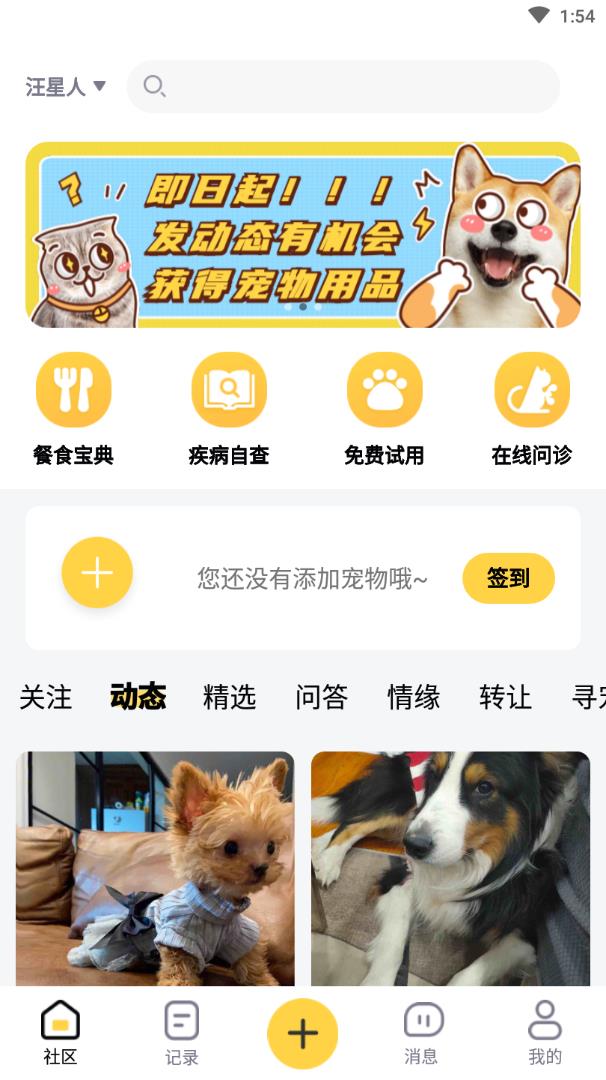Screen dimensions: 606x1080
Task: Switch to the 转让 tab
Action: (505, 697)
